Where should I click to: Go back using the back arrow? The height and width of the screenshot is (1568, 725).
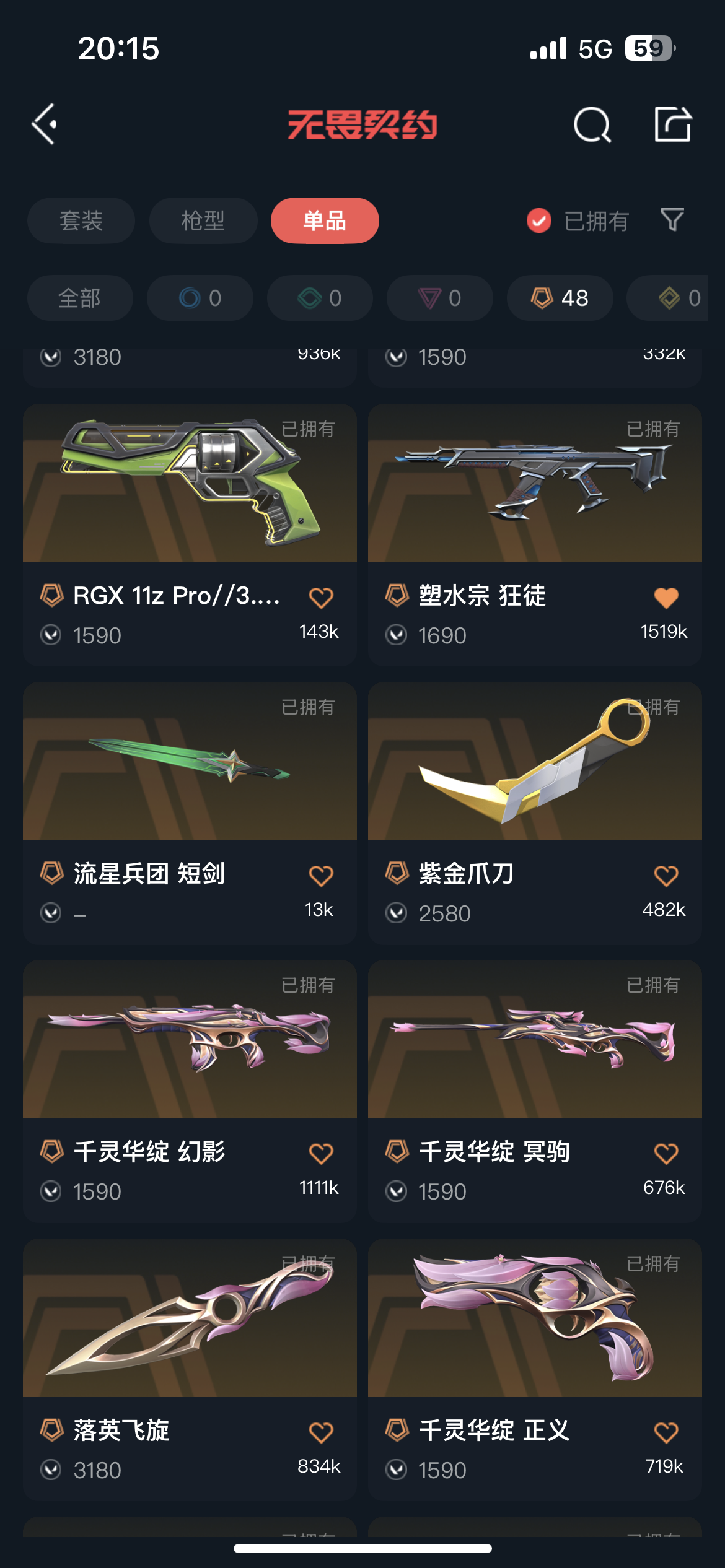[45, 124]
